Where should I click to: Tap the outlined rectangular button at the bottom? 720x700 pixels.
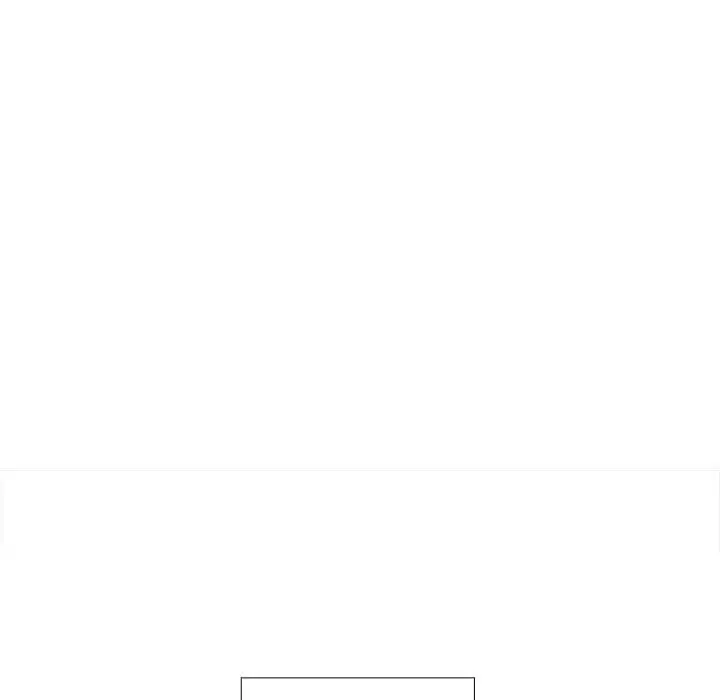pyautogui.click(x=357, y=689)
